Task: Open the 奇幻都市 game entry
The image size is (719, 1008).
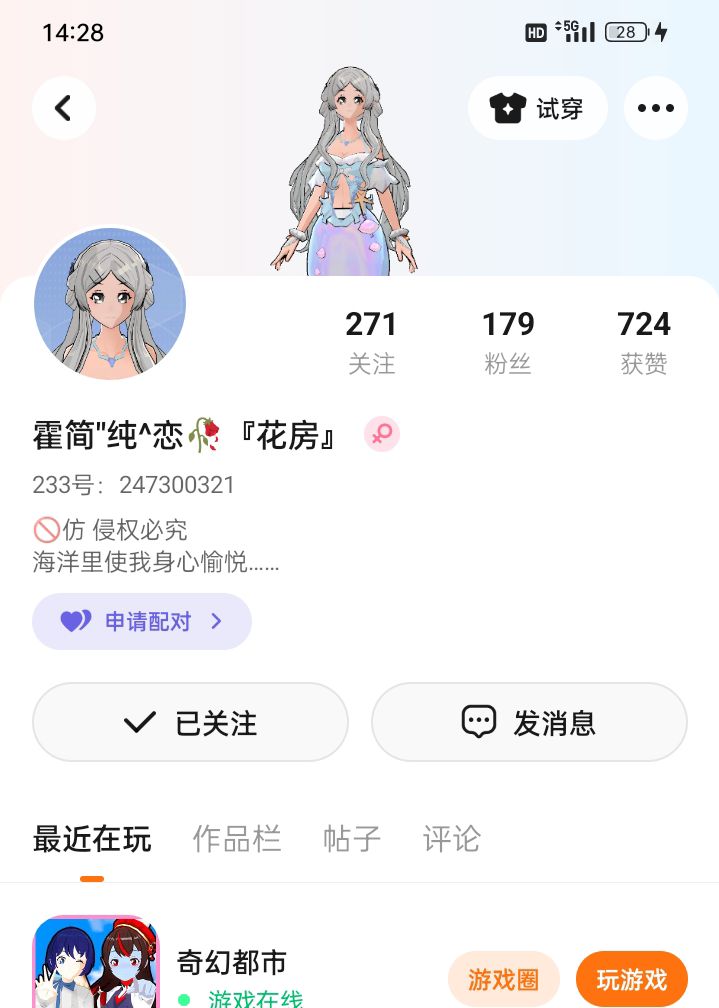Action: point(232,963)
